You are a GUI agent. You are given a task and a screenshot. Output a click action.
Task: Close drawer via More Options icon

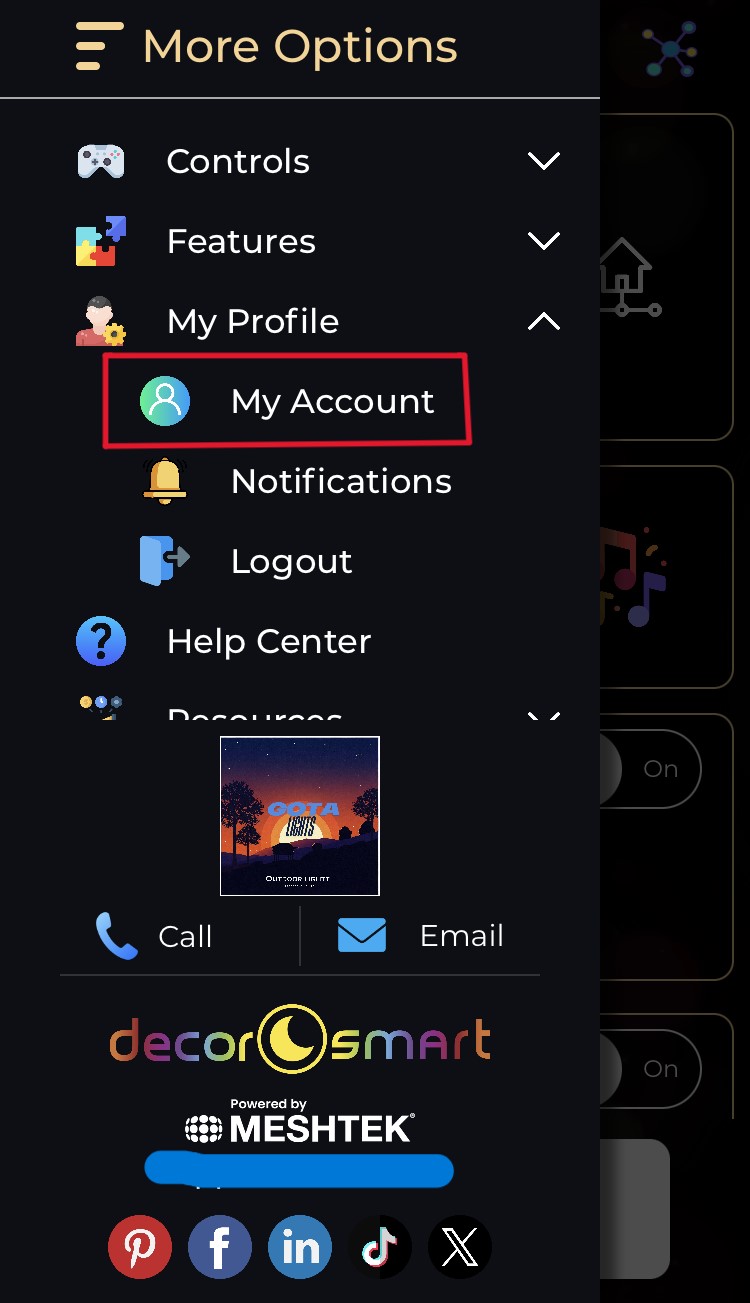coord(100,47)
